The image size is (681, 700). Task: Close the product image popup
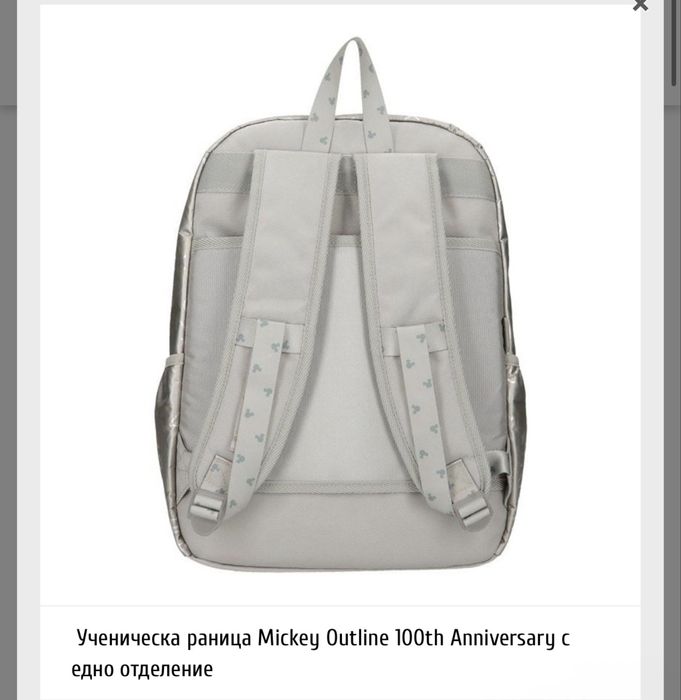click(x=641, y=5)
